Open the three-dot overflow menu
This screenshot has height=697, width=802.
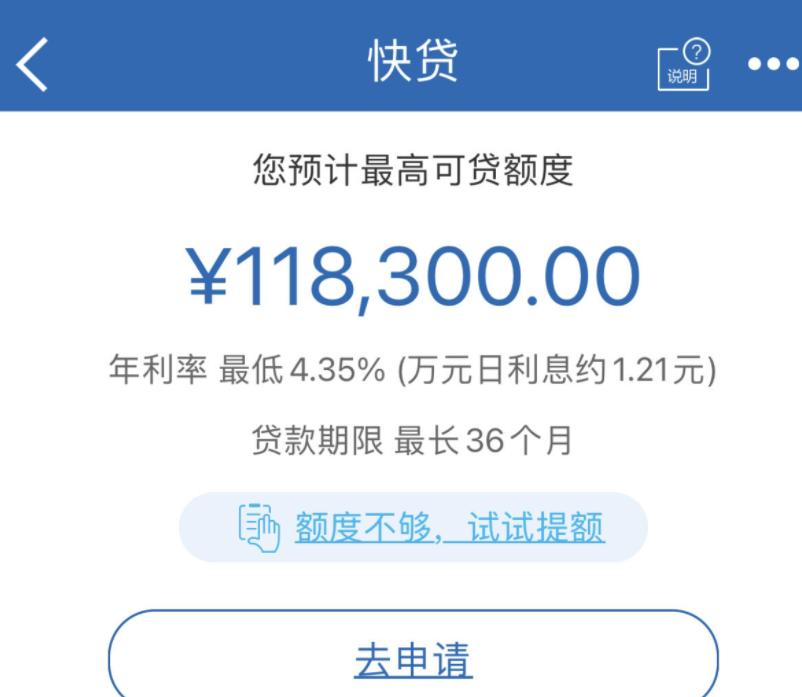tap(774, 64)
